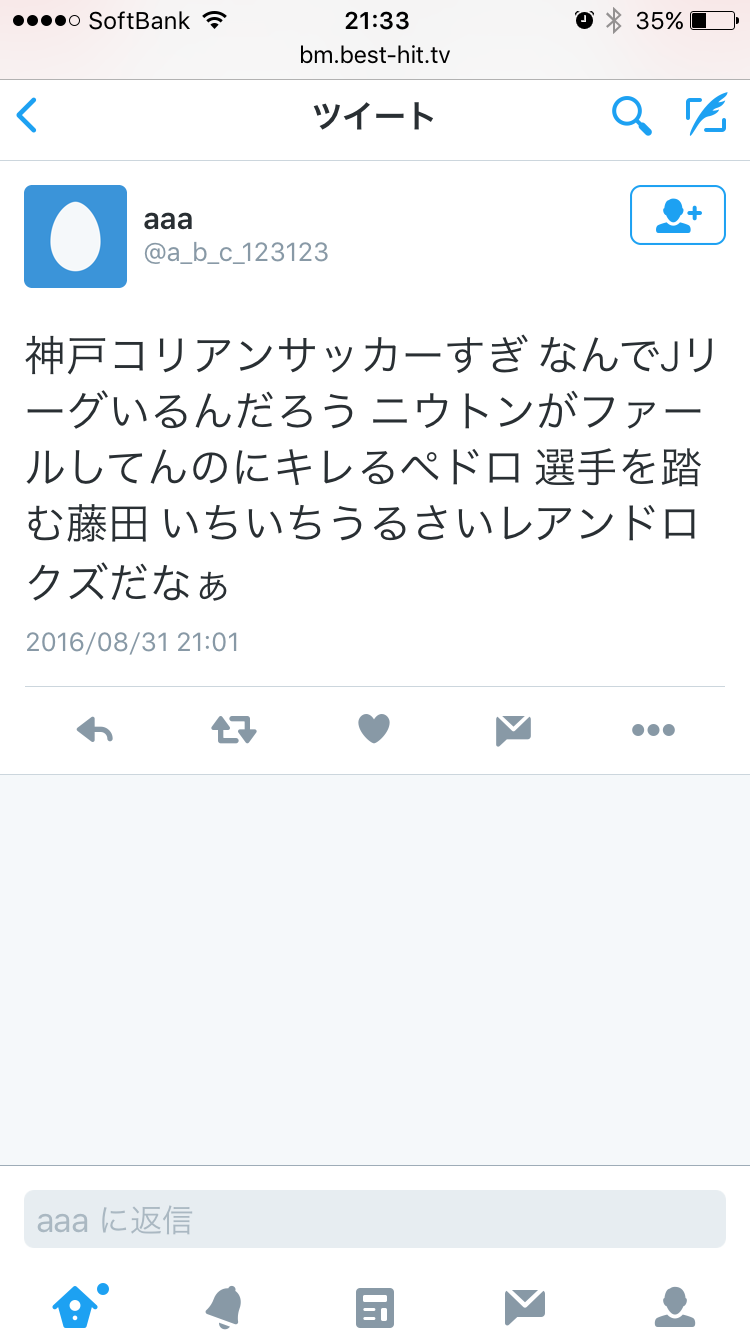Image resolution: width=750 pixels, height=1334 pixels.
Task: Switch to the Home tab
Action: point(76,1305)
